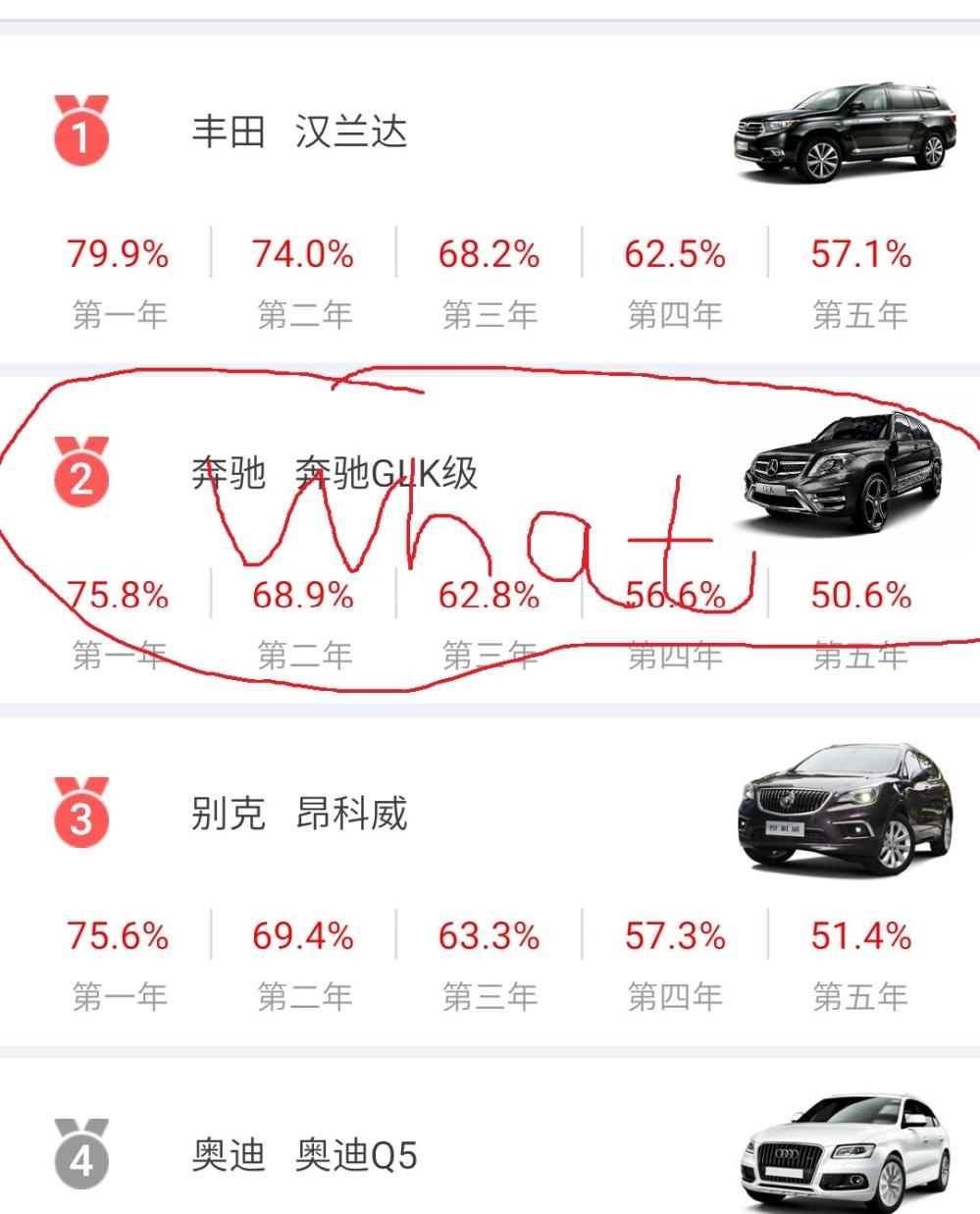
Task: Tap the 第五年 label under Envision
Action: coord(859,996)
